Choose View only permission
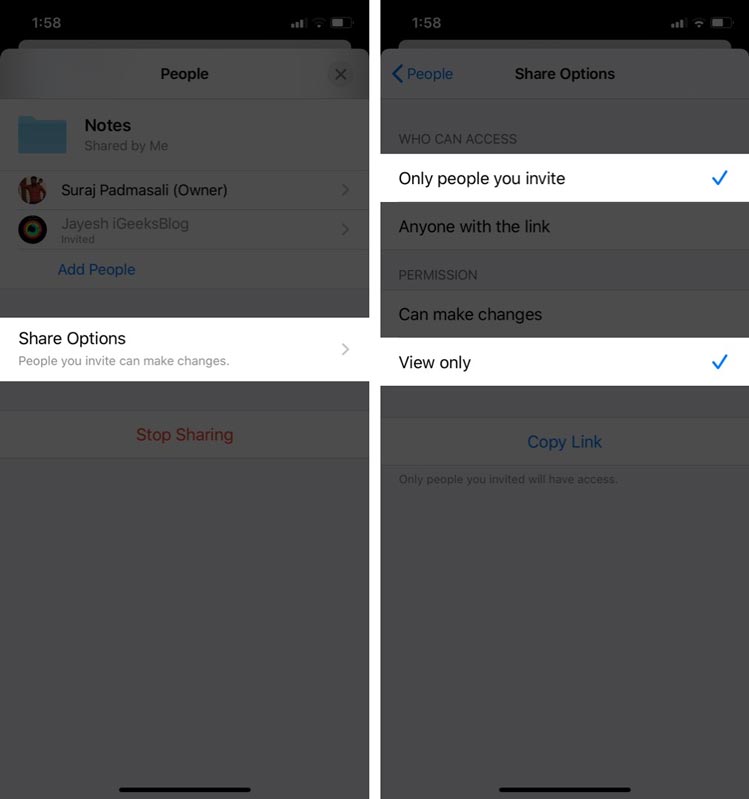 564,362
